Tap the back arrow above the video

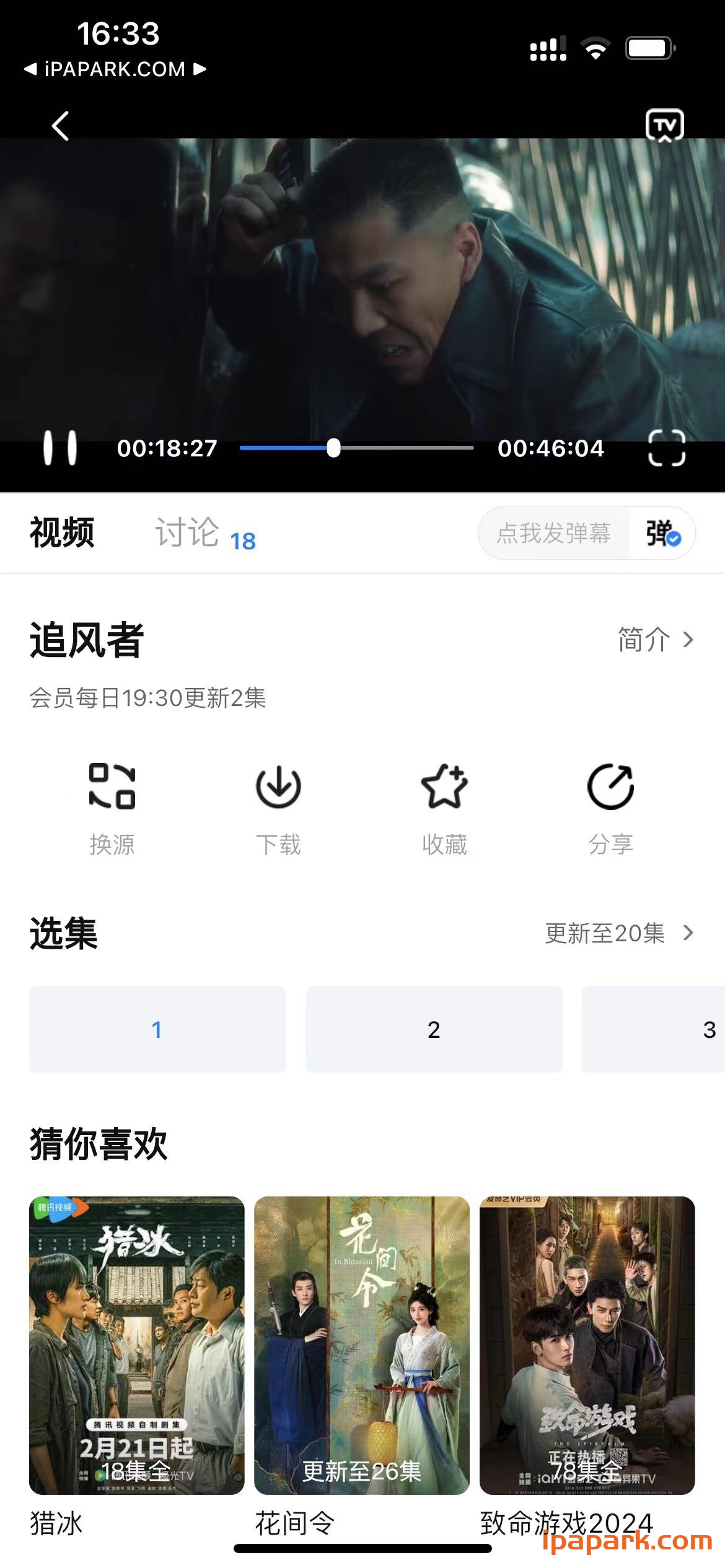point(60,126)
